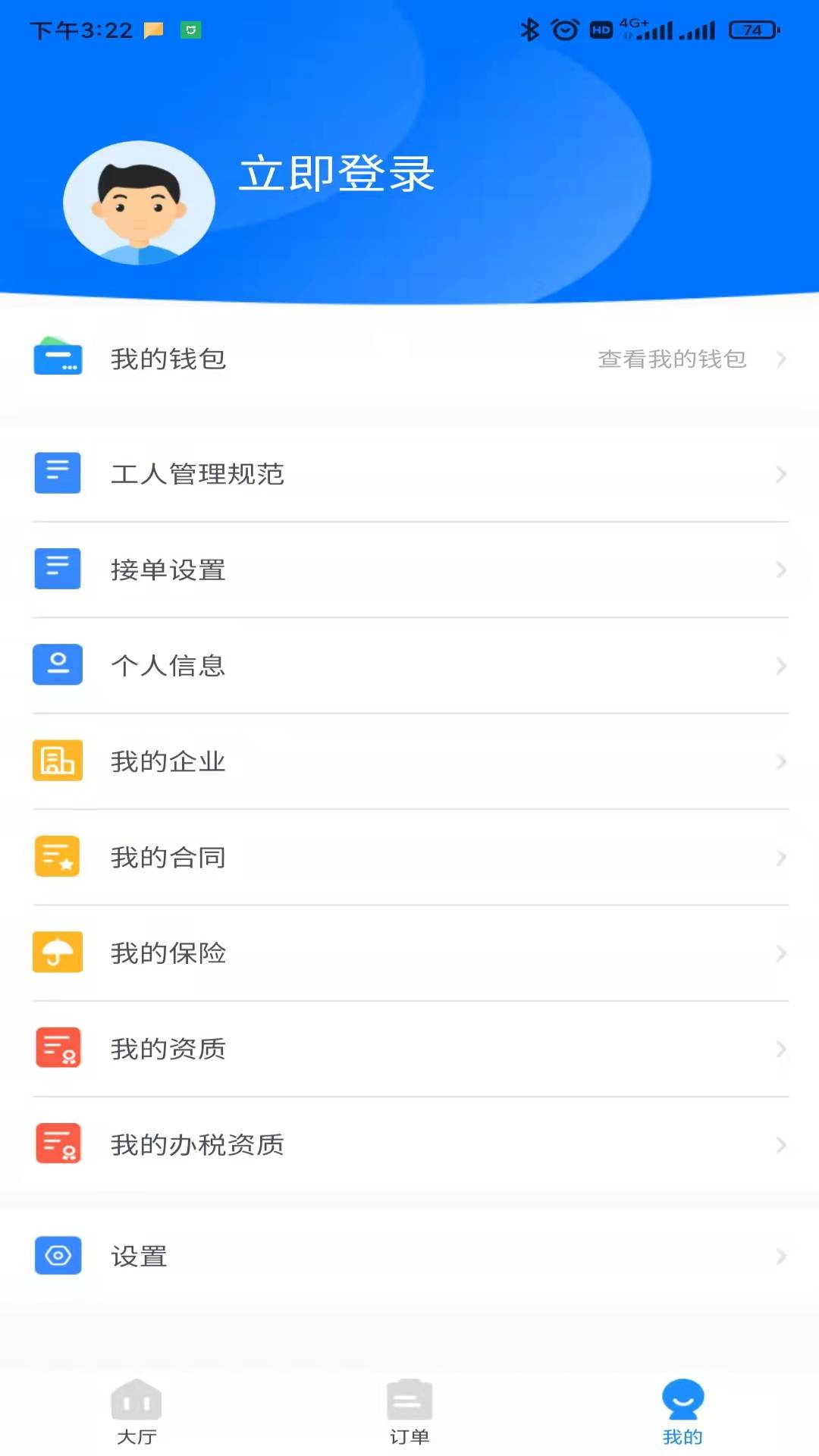Click the 工人管理规范 document icon
The width and height of the screenshot is (819, 1456).
click(x=58, y=473)
